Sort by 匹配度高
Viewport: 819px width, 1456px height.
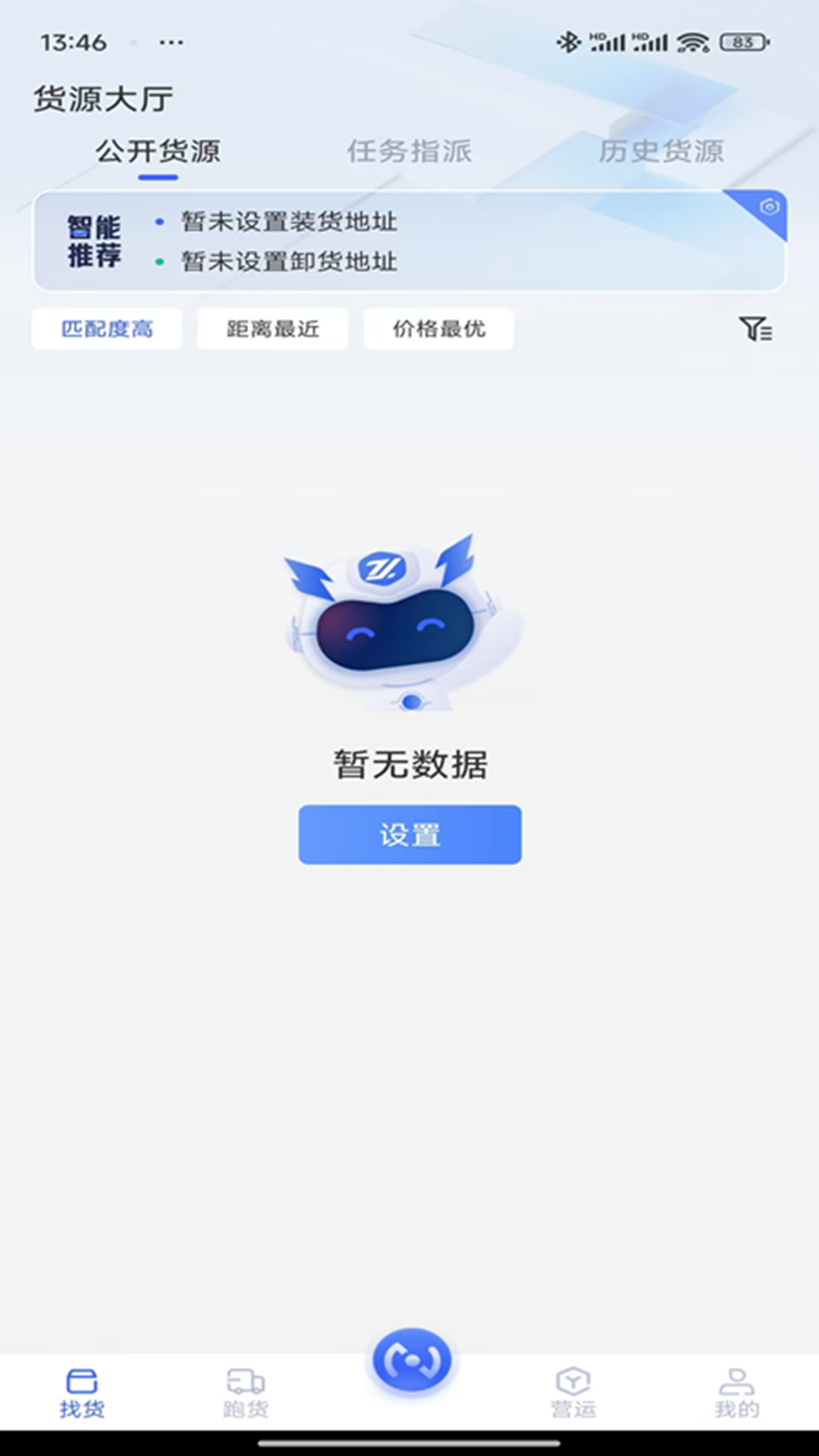(107, 329)
